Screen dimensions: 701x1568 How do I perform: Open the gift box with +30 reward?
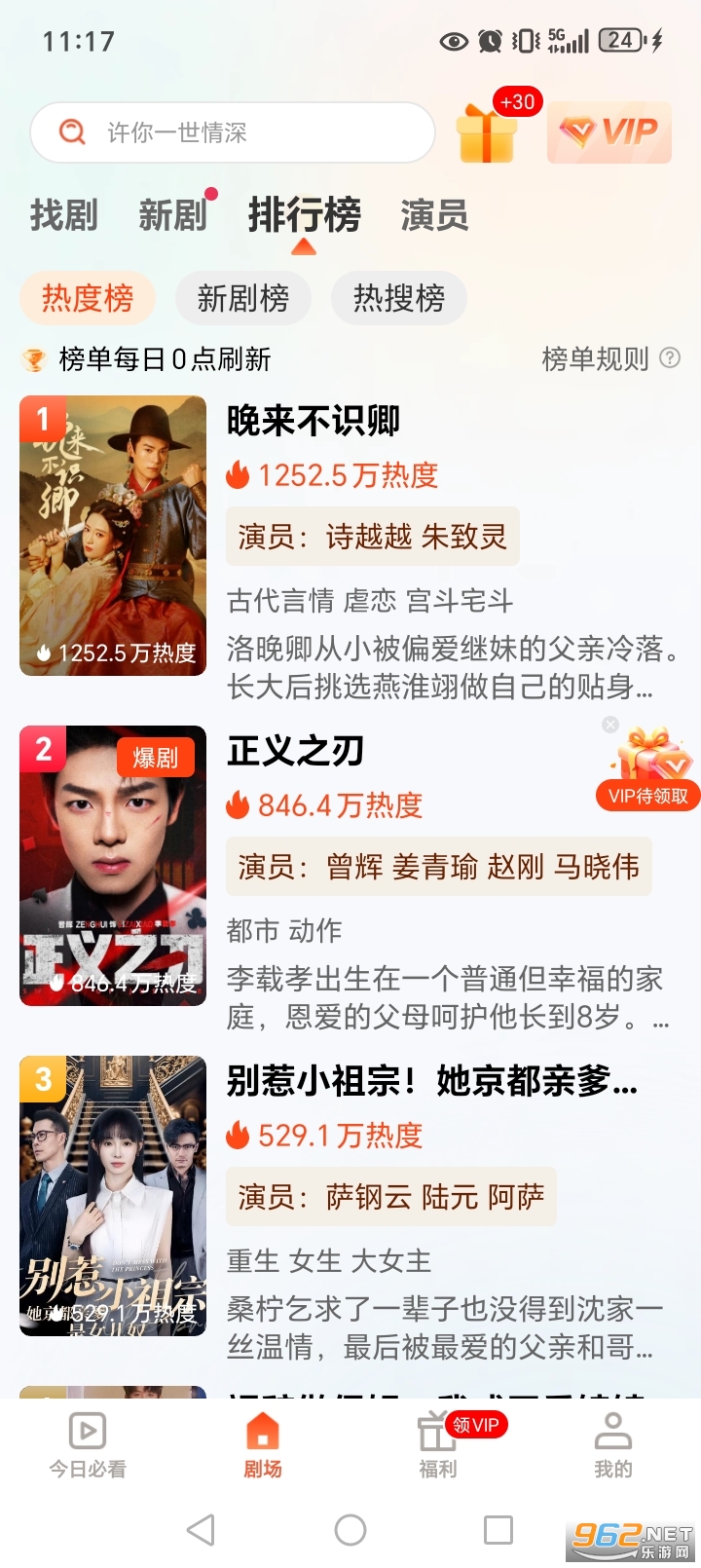[487, 133]
